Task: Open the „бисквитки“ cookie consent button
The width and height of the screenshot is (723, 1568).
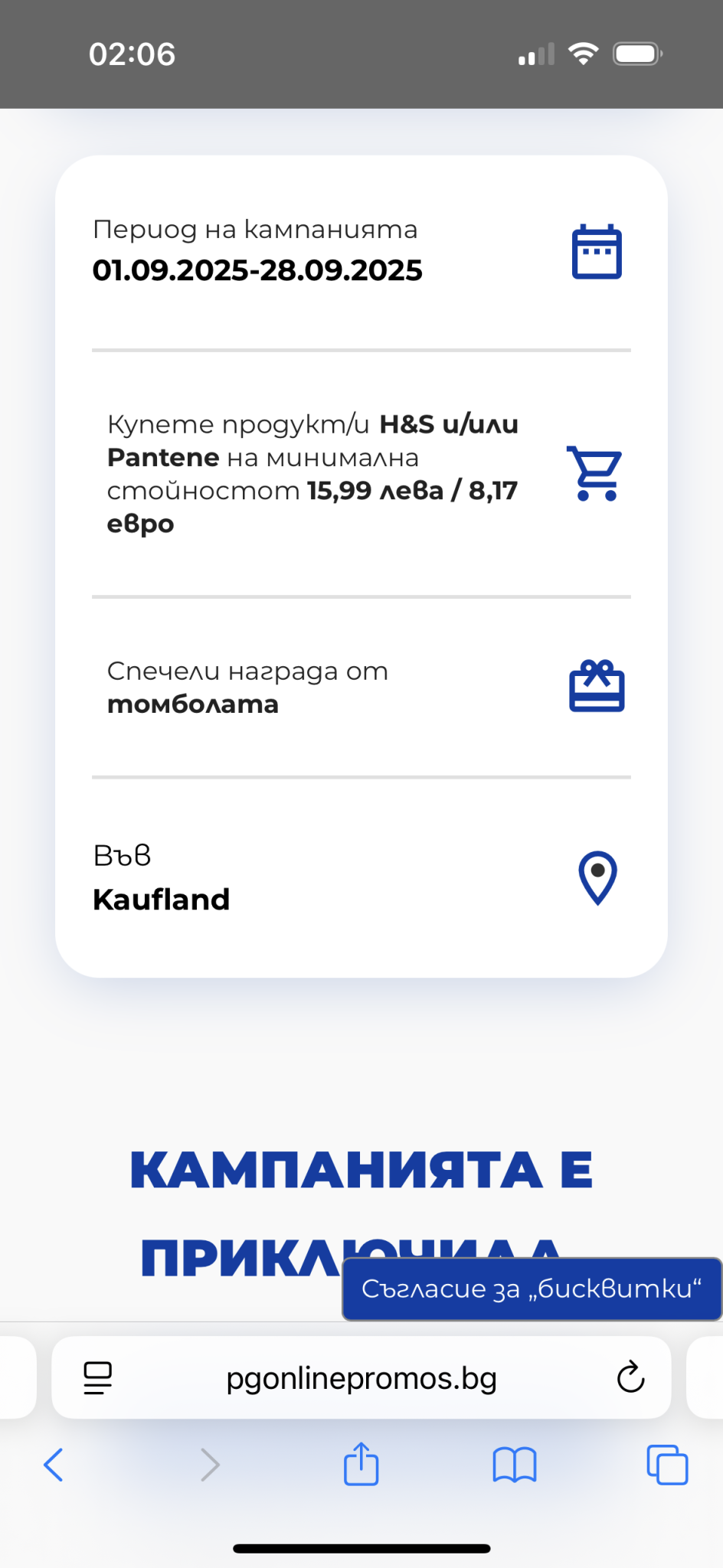Action: 532,1289
